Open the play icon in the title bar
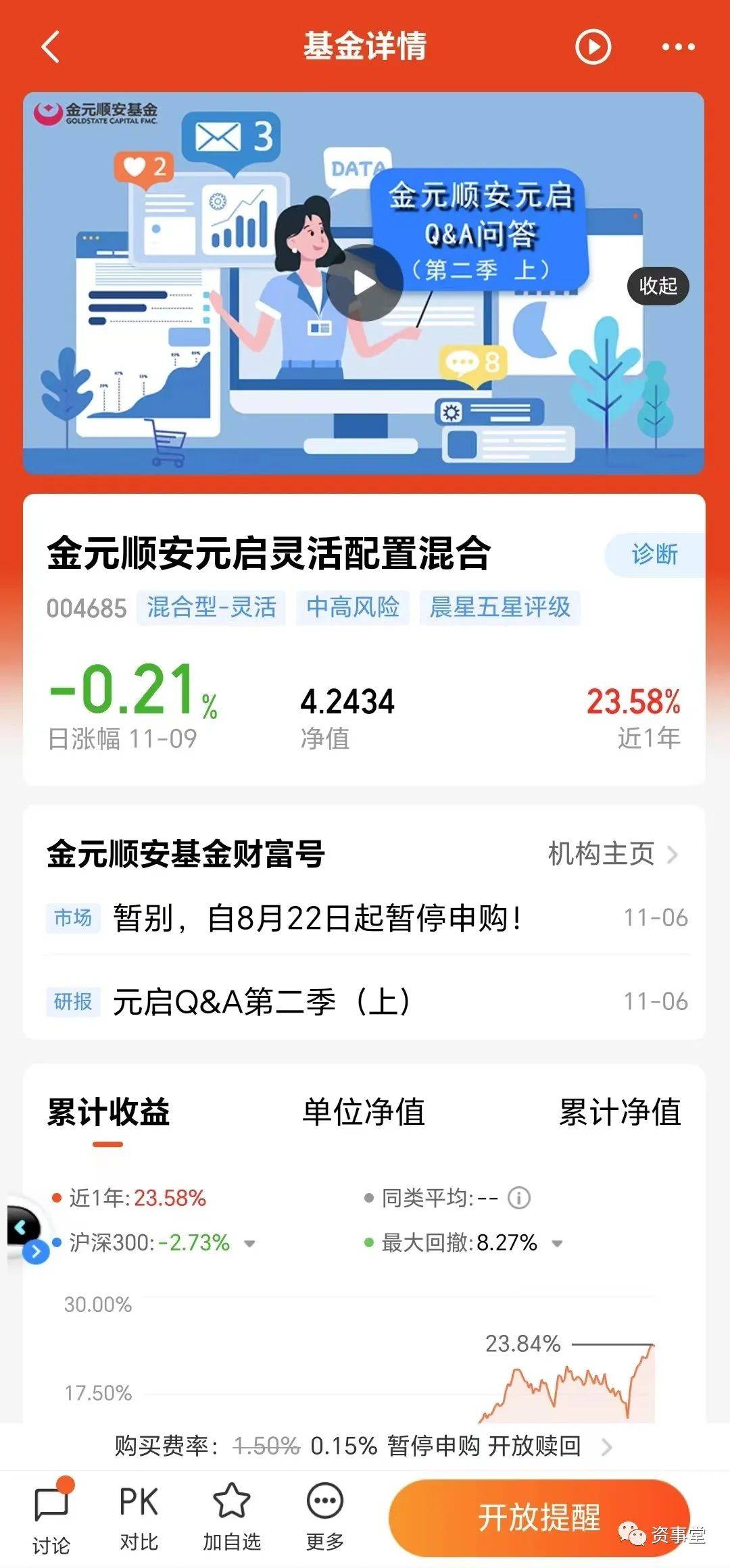Screen dimensions: 730x1568 click(x=593, y=47)
